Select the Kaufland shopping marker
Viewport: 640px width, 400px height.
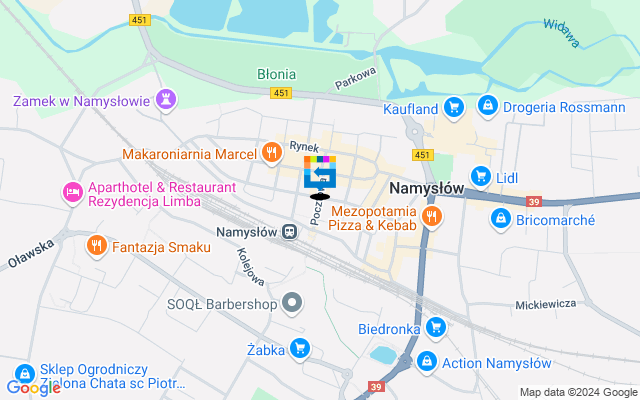[x=454, y=106]
